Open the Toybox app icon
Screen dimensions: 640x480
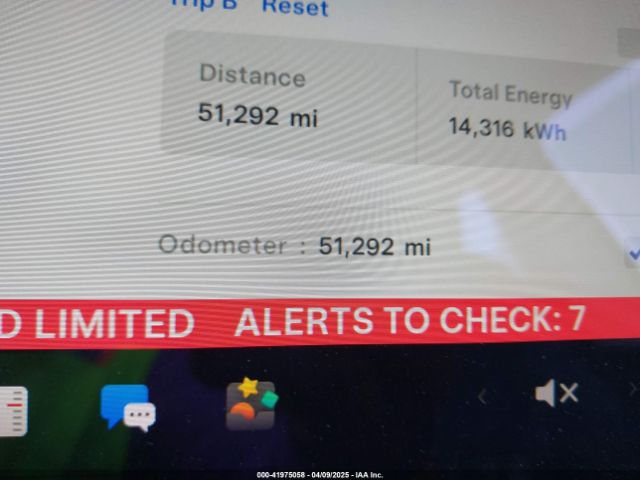click(x=250, y=404)
